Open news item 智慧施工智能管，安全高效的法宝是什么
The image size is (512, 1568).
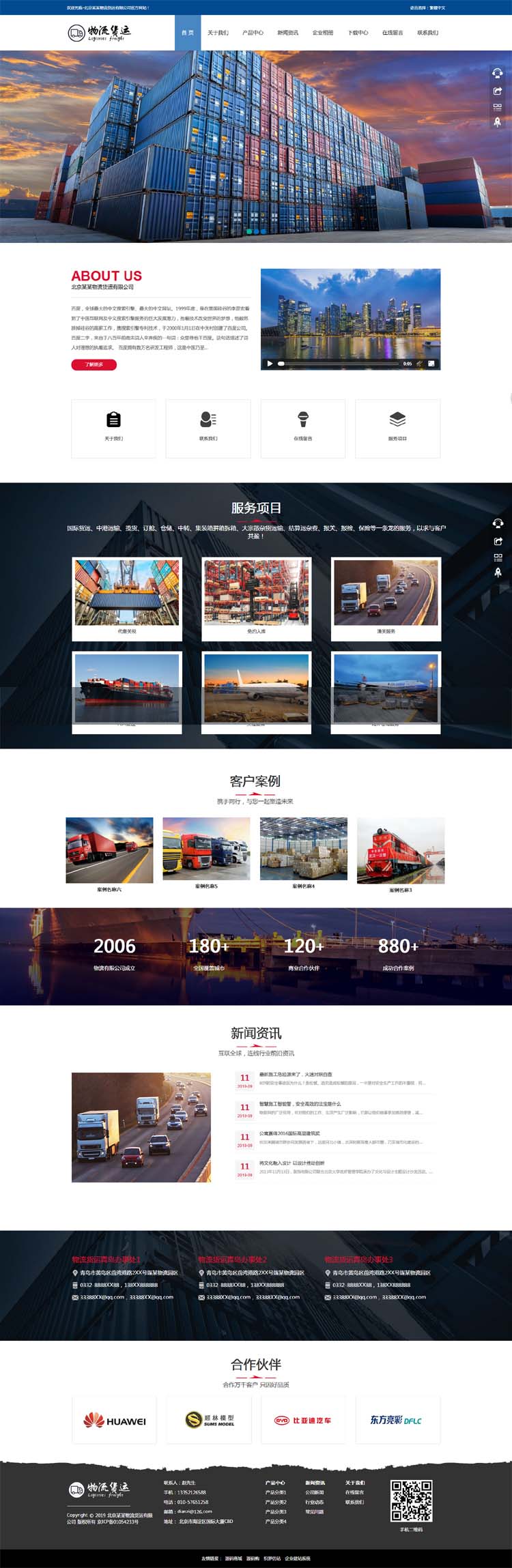[300, 1103]
